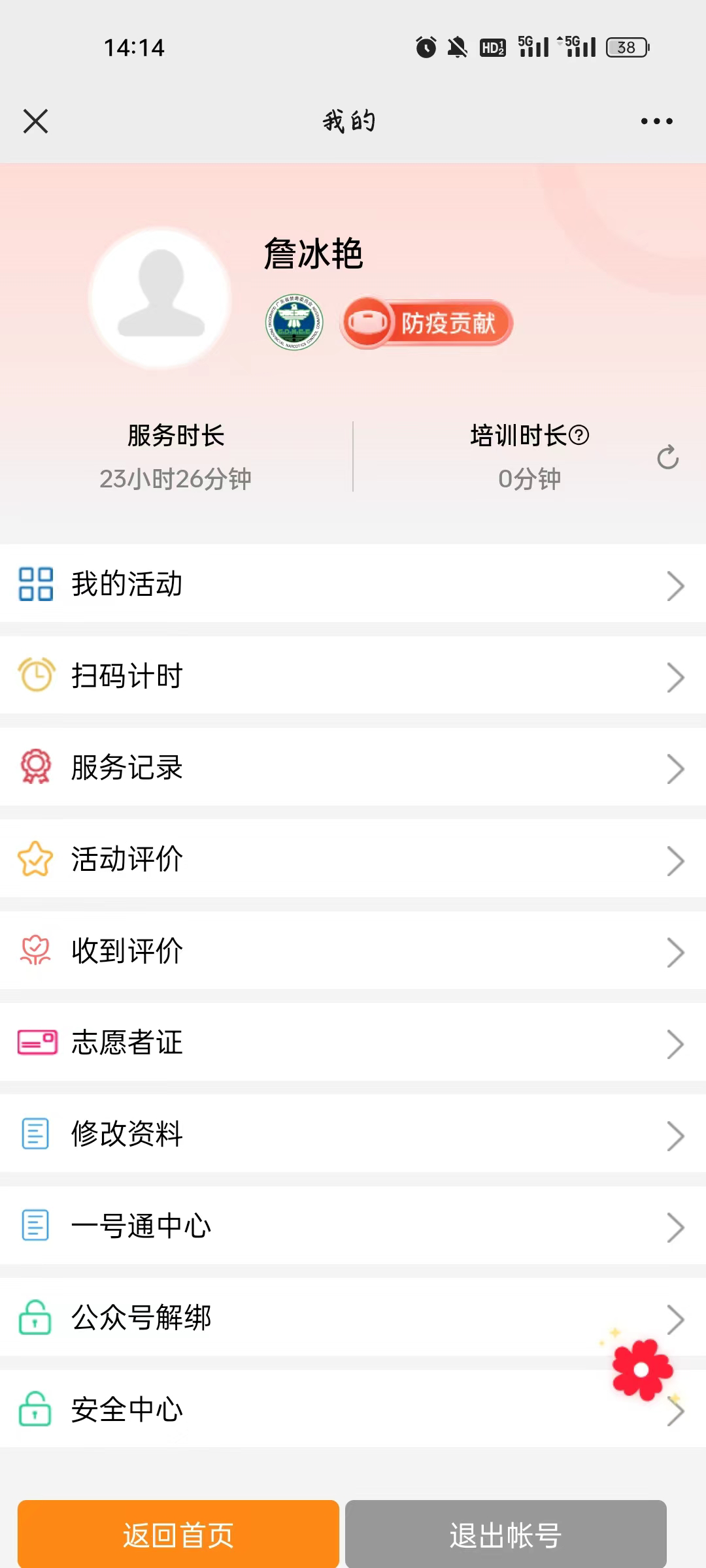Tap the 防疫贡献 badge
Viewport: 706px width, 1568px height.
tap(427, 323)
